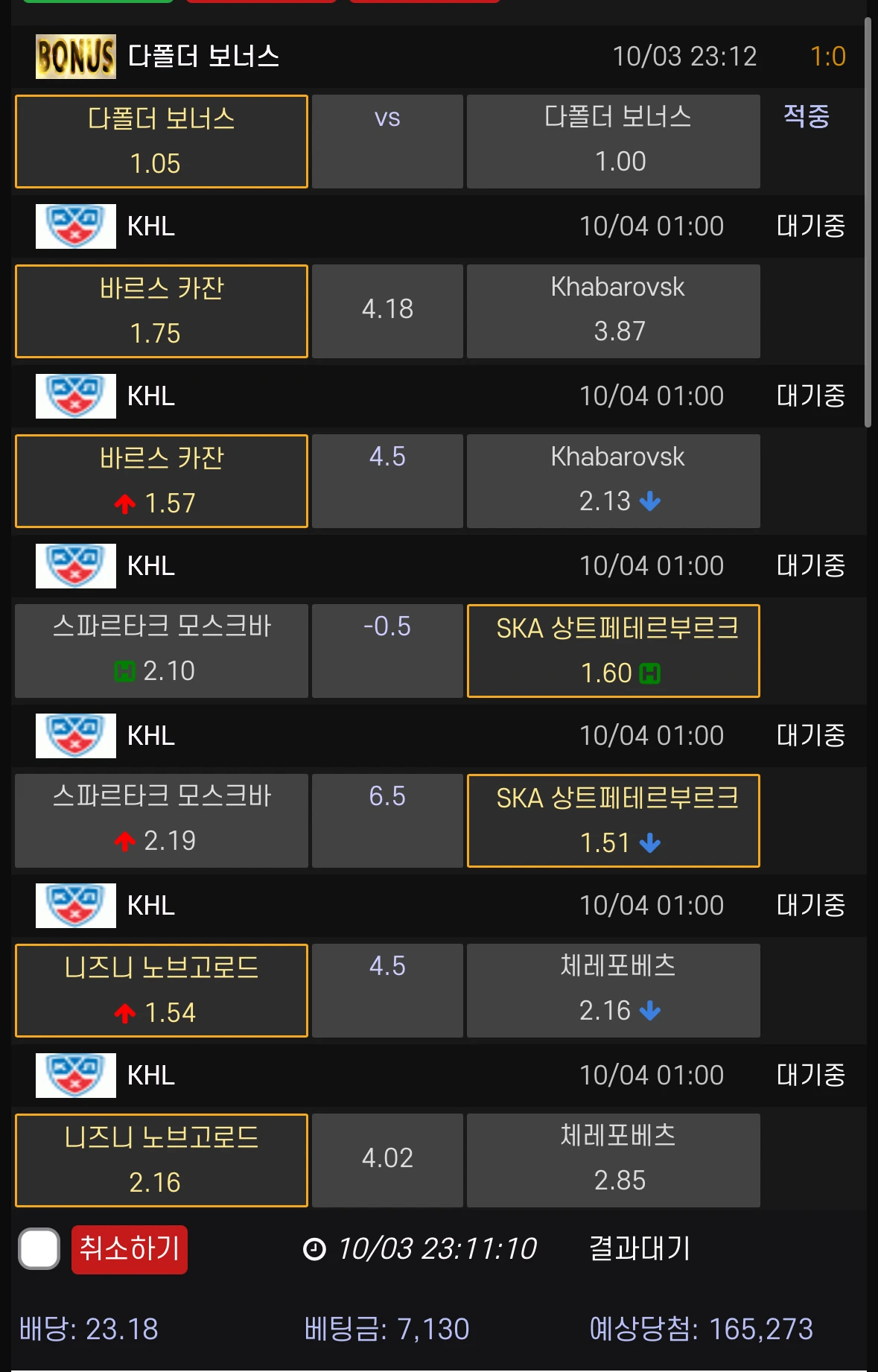Tick the checkbox beside 취소하기
The image size is (878, 1372).
pos(39,1248)
